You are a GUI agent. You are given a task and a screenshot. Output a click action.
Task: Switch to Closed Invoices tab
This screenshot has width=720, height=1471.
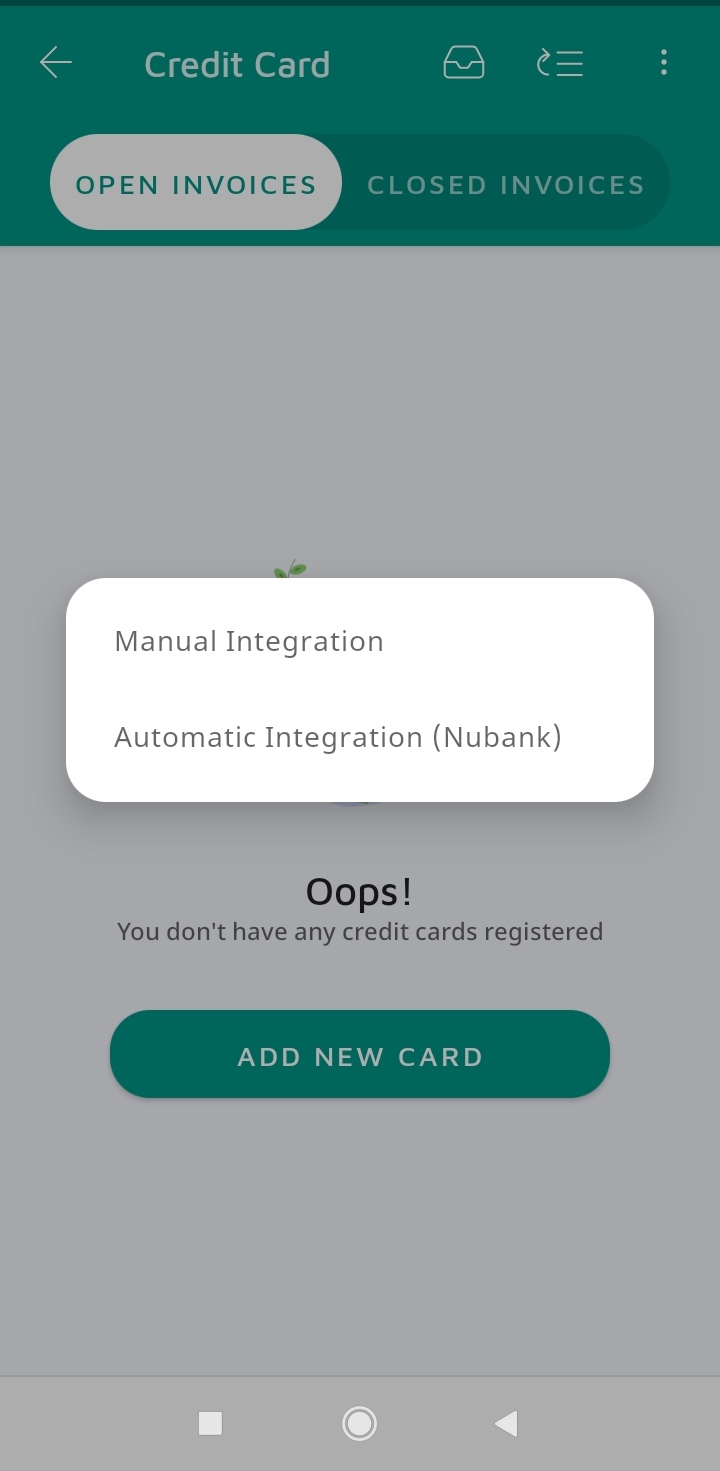tap(505, 185)
